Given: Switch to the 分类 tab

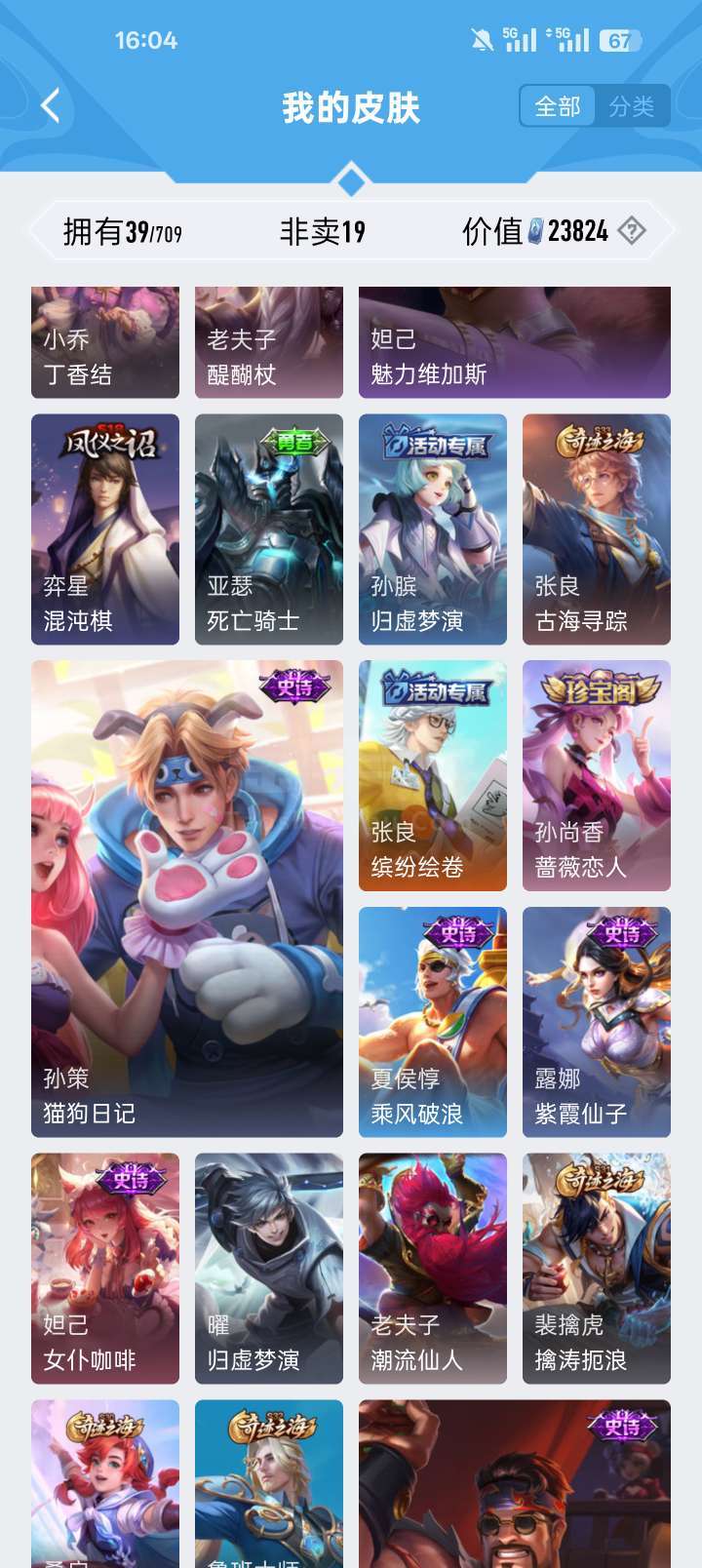Looking at the screenshot, I should (632, 106).
